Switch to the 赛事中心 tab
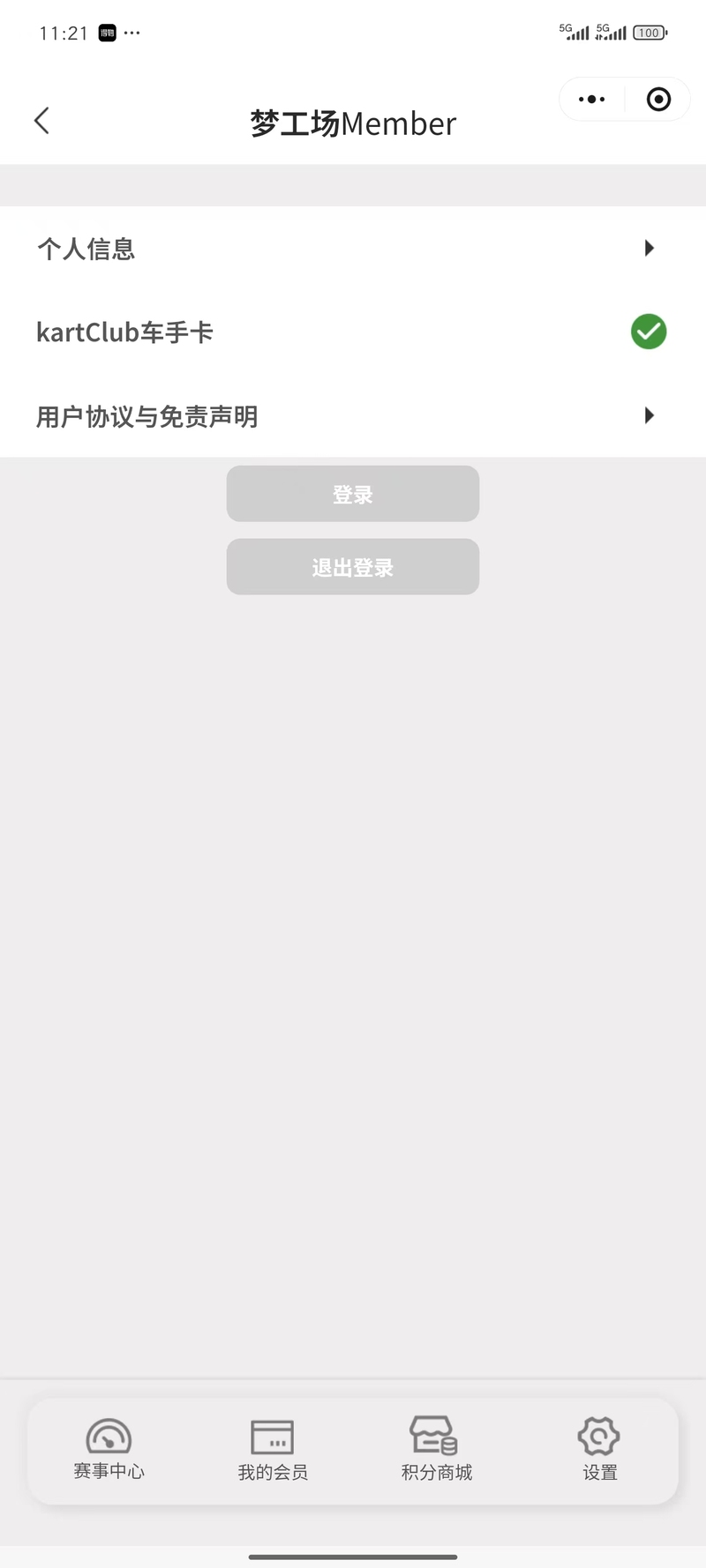Viewport: 706px width, 1568px height. pyautogui.click(x=109, y=1450)
